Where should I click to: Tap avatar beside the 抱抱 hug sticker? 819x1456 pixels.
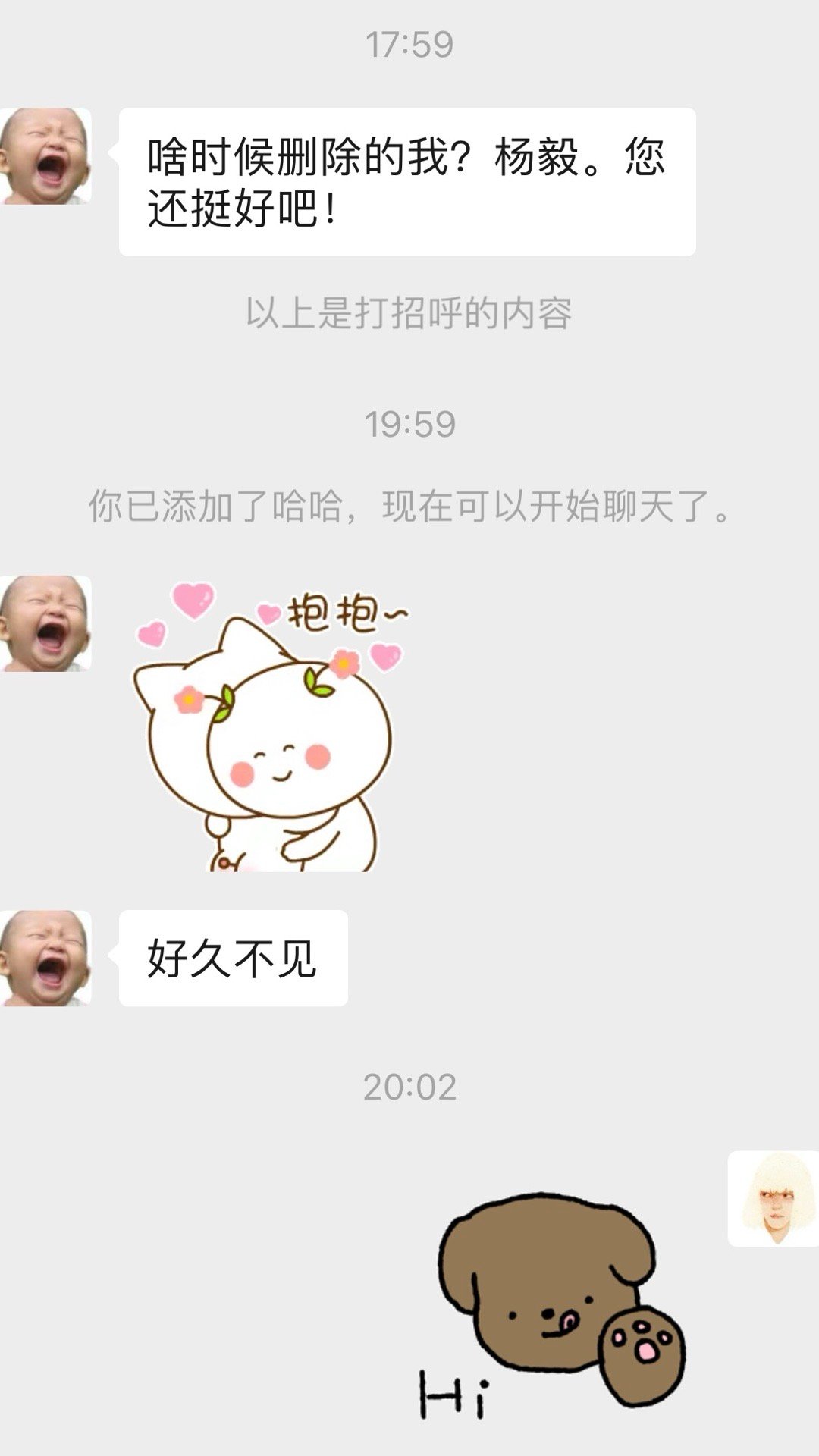coord(45,623)
